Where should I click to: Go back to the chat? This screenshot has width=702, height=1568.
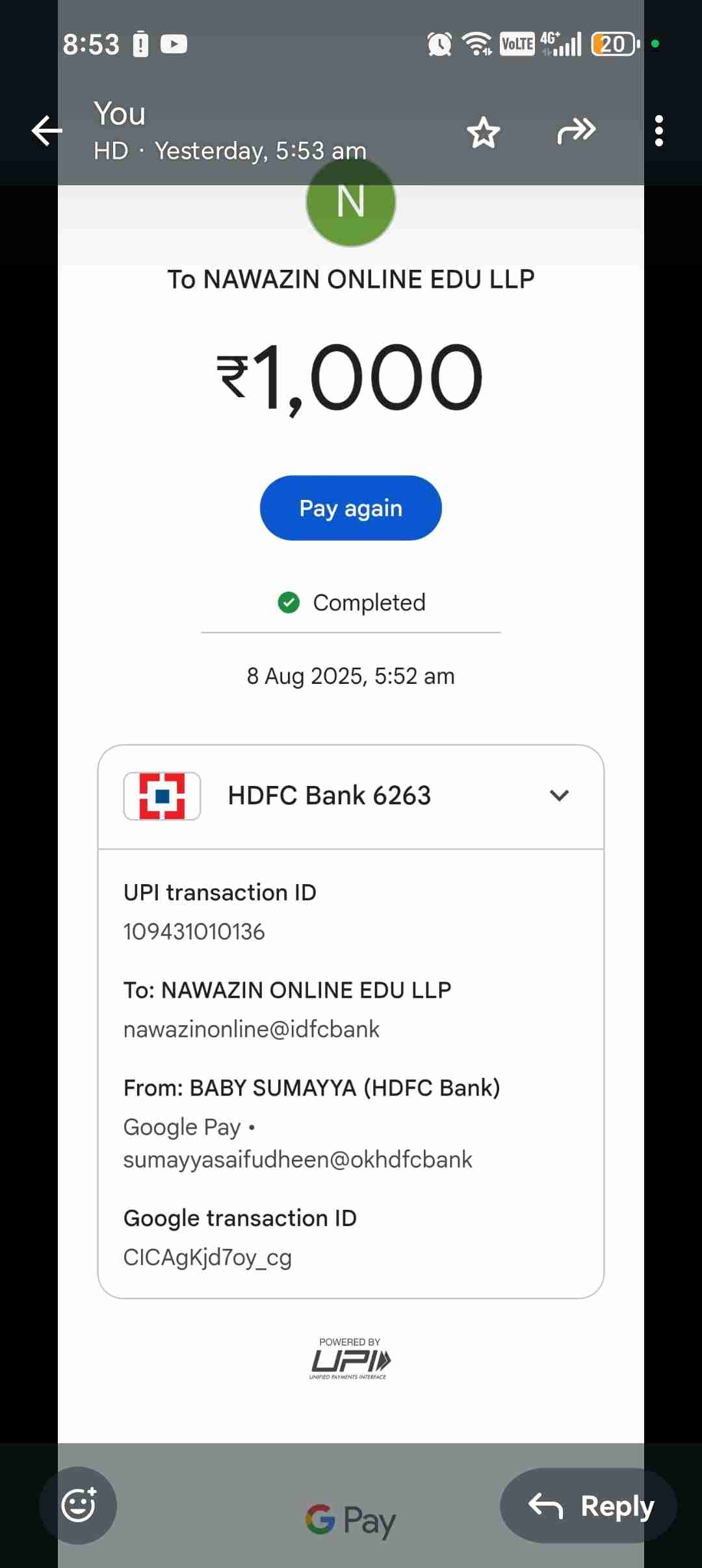pyautogui.click(x=47, y=131)
